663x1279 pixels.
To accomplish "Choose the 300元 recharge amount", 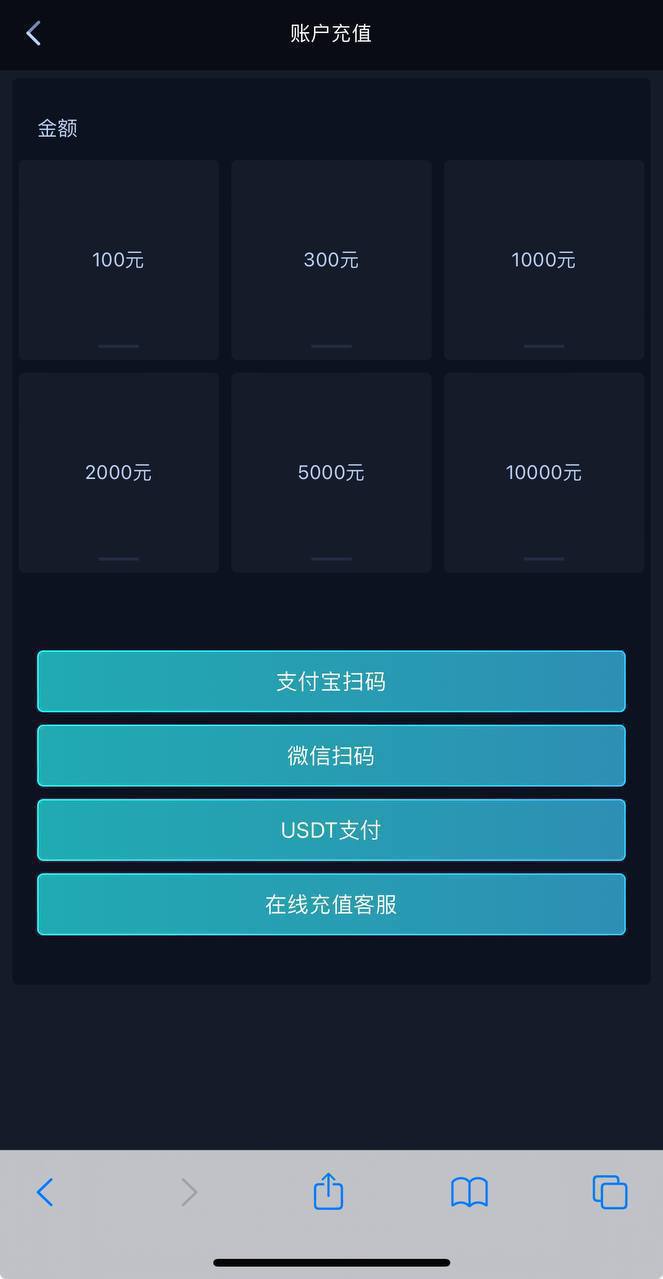I will pos(331,260).
